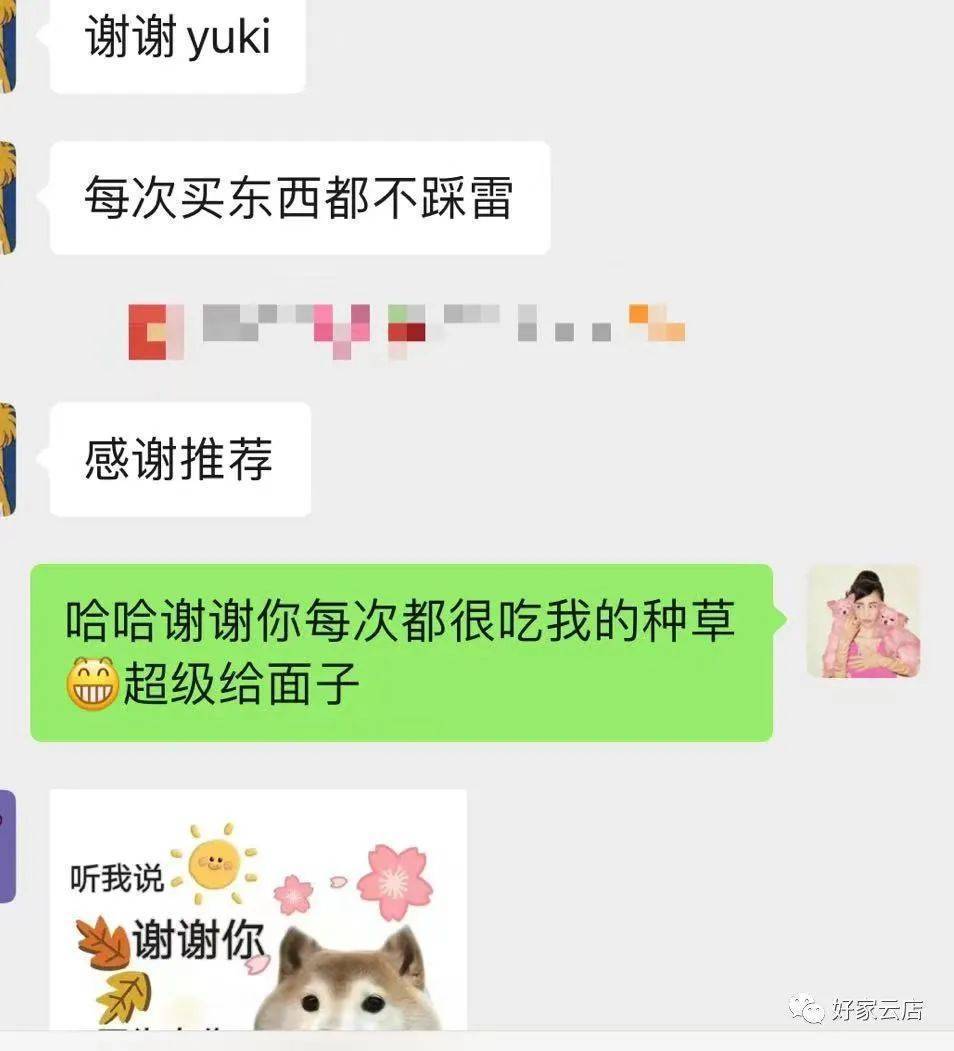Tap the avatar beside 每次买东西都不踩雷 message

tap(6, 198)
